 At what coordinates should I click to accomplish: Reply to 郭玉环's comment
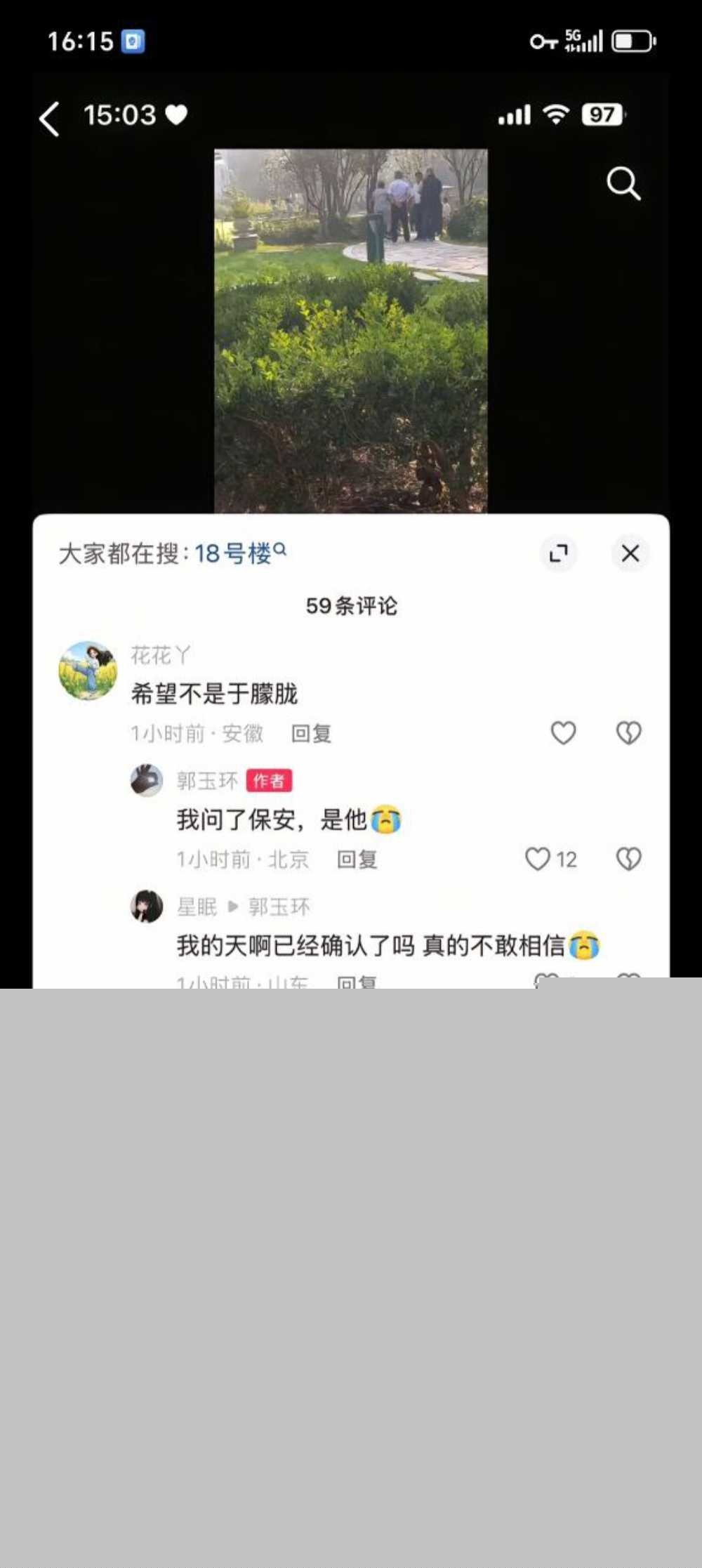[x=357, y=859]
